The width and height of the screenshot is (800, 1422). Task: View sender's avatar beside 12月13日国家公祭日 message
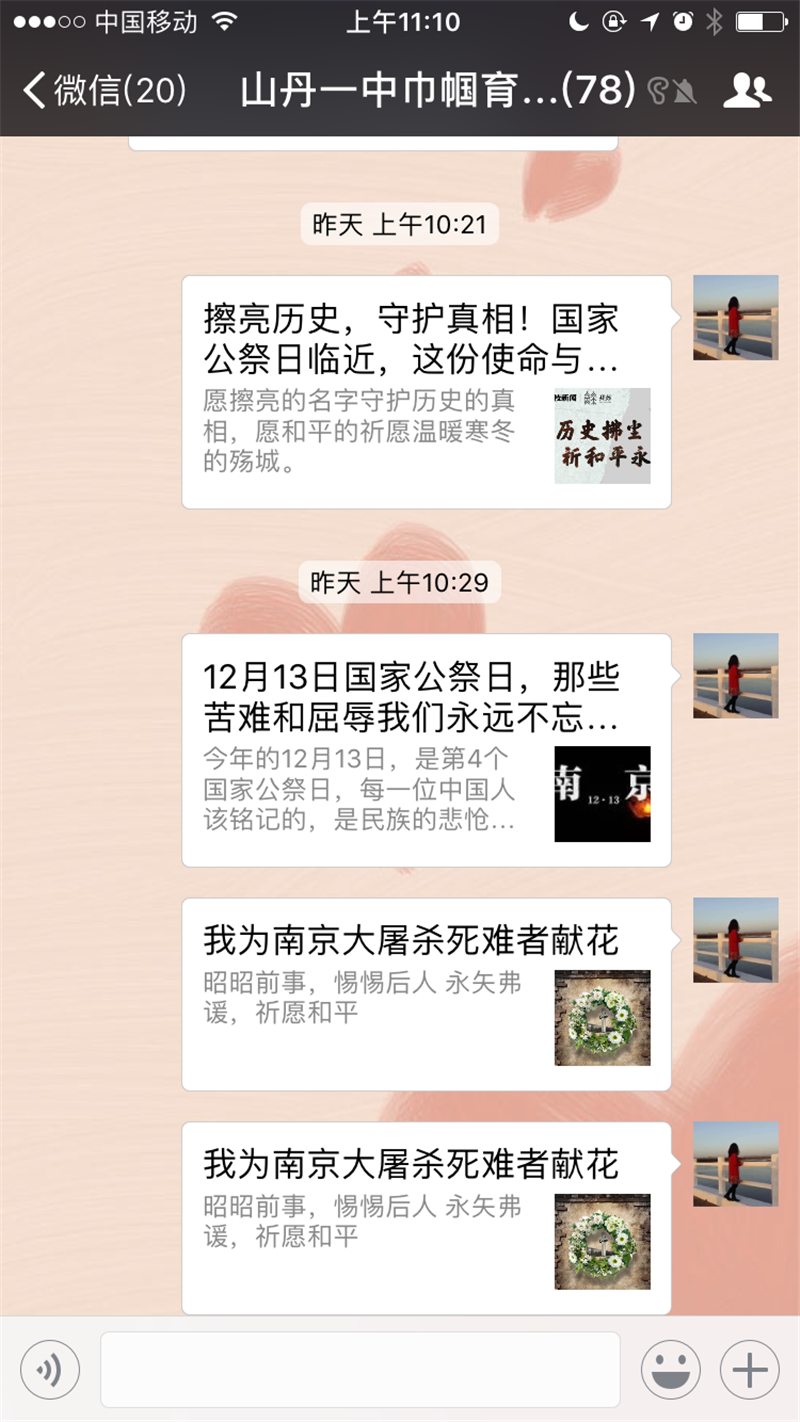pos(736,676)
